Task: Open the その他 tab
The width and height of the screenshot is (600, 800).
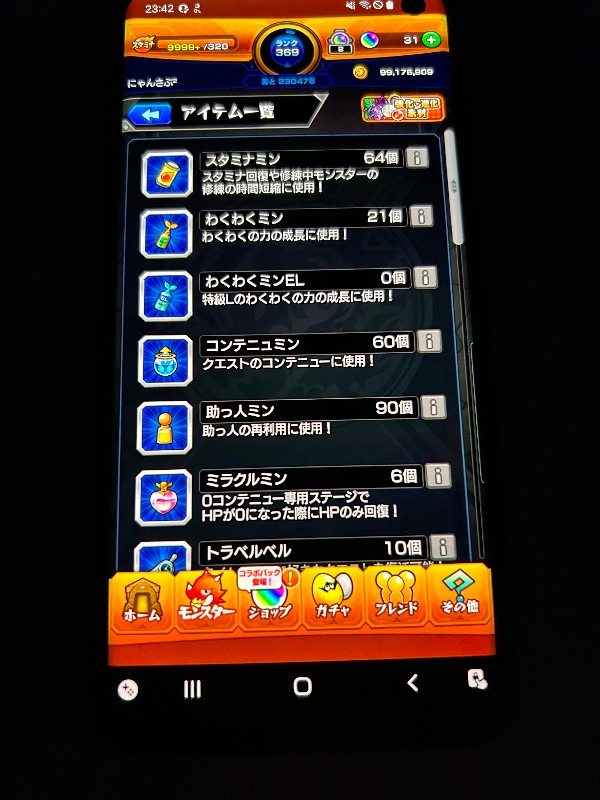Action: click(459, 601)
